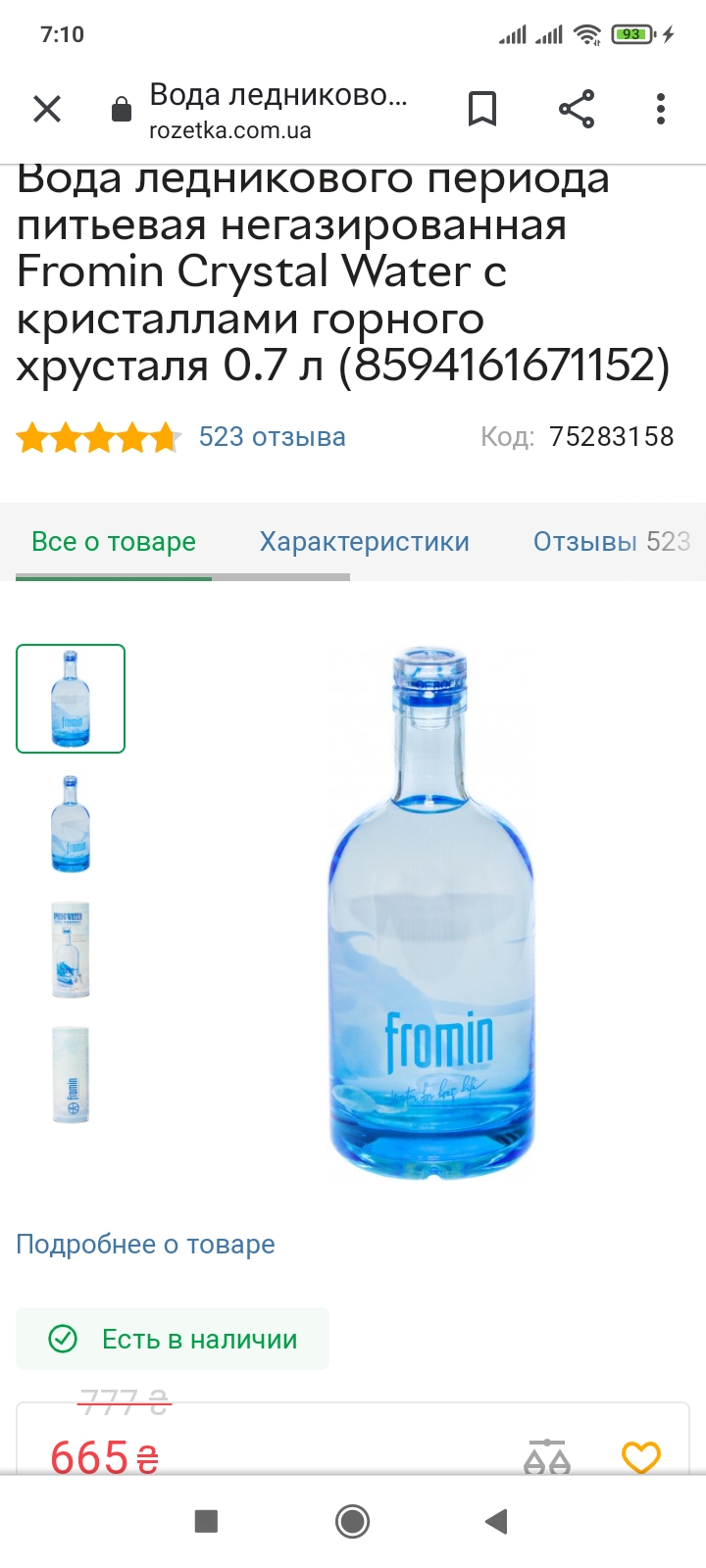Go back with the system back button
Viewport: 706px width, 1568px height.
coord(496,1521)
